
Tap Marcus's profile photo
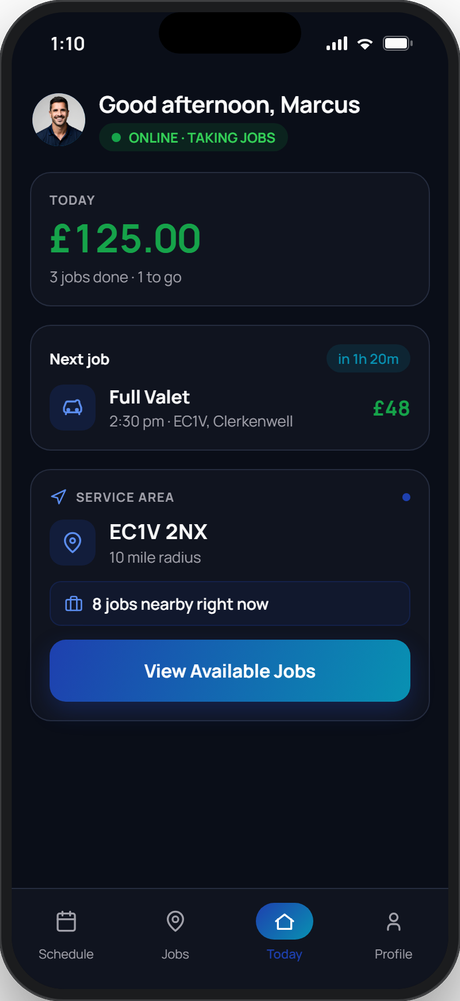pos(59,120)
